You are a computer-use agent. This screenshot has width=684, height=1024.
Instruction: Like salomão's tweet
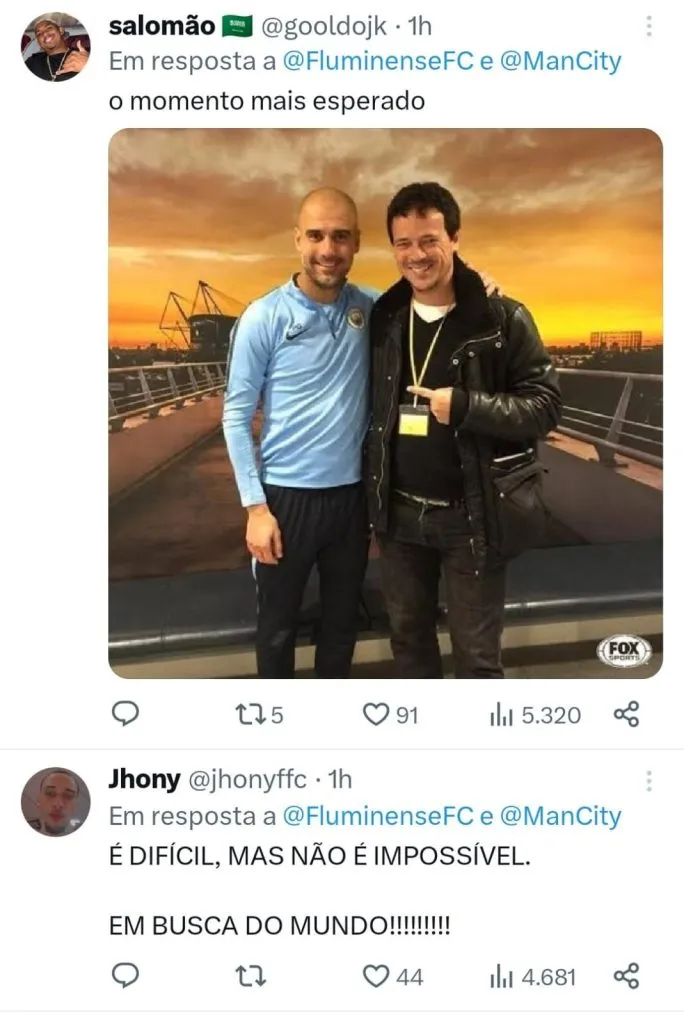(374, 714)
